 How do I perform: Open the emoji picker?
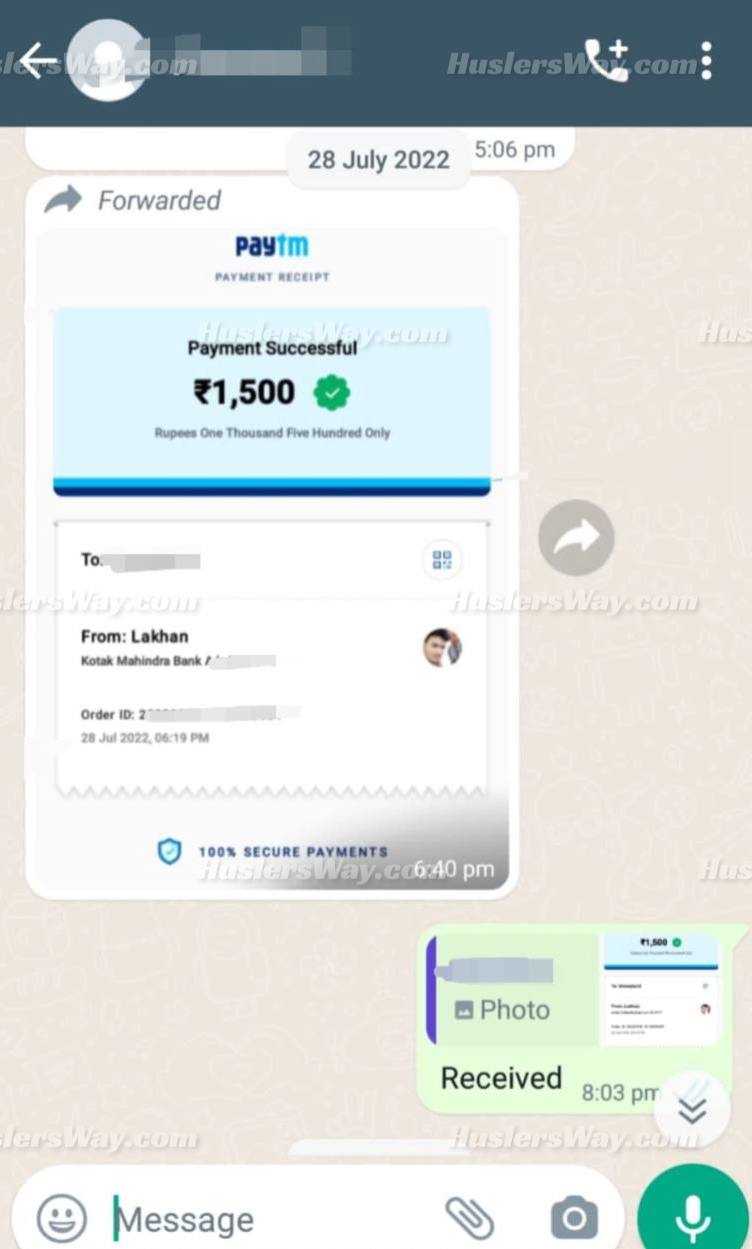(x=61, y=1218)
